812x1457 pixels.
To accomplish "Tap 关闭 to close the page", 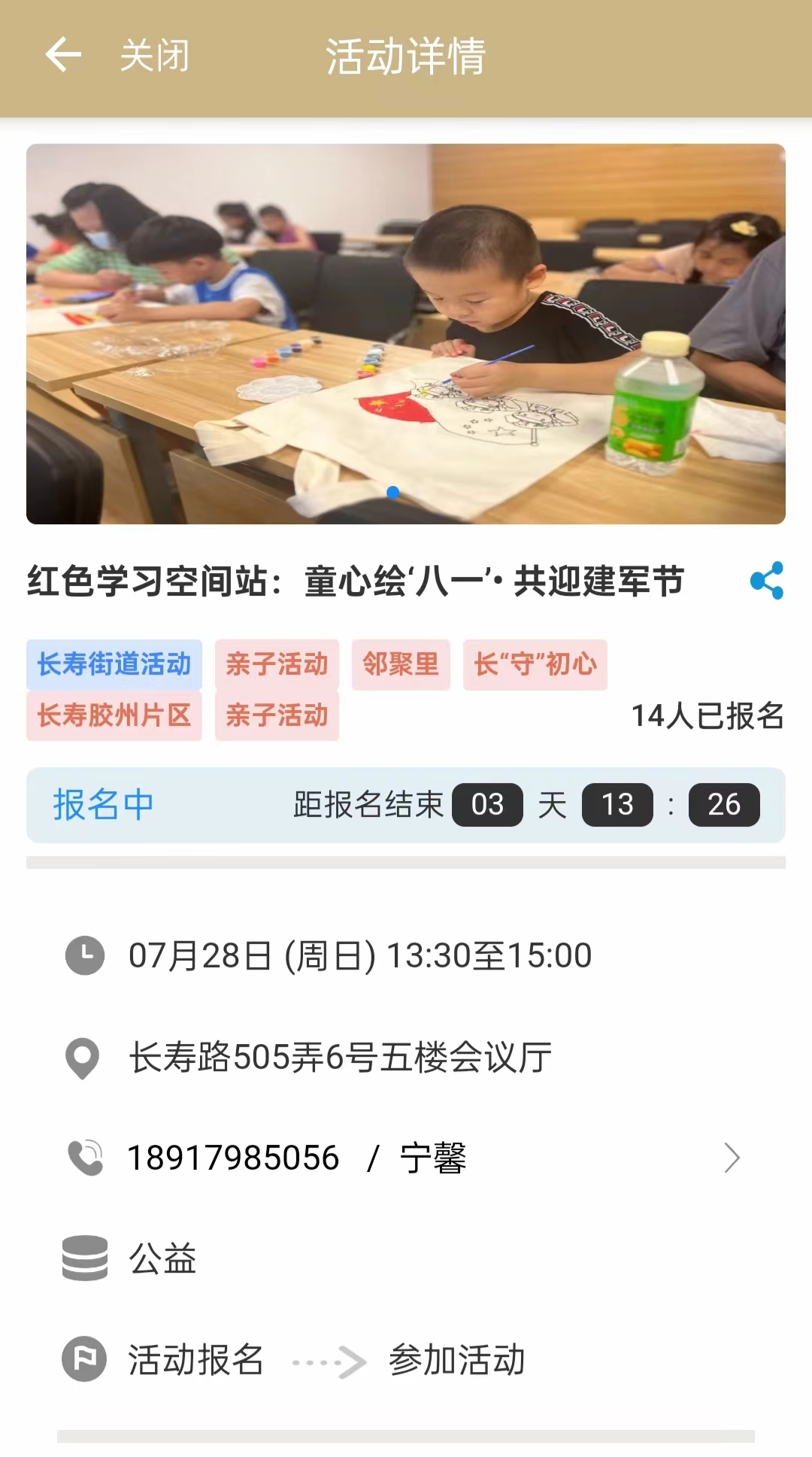I will (155, 56).
